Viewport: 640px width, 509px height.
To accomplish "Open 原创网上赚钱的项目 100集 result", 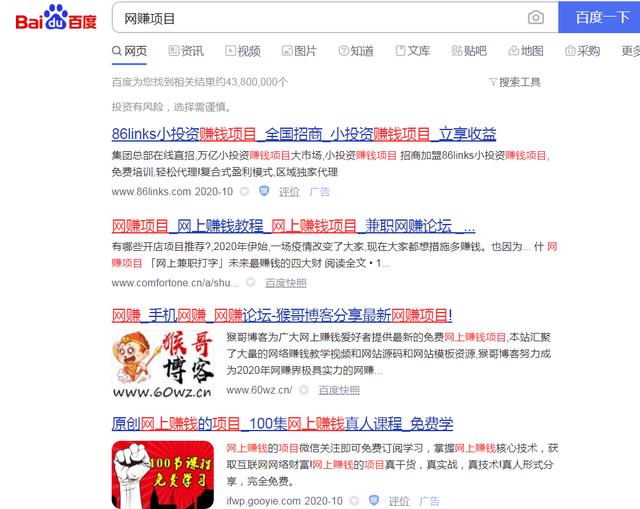I will 282,423.
